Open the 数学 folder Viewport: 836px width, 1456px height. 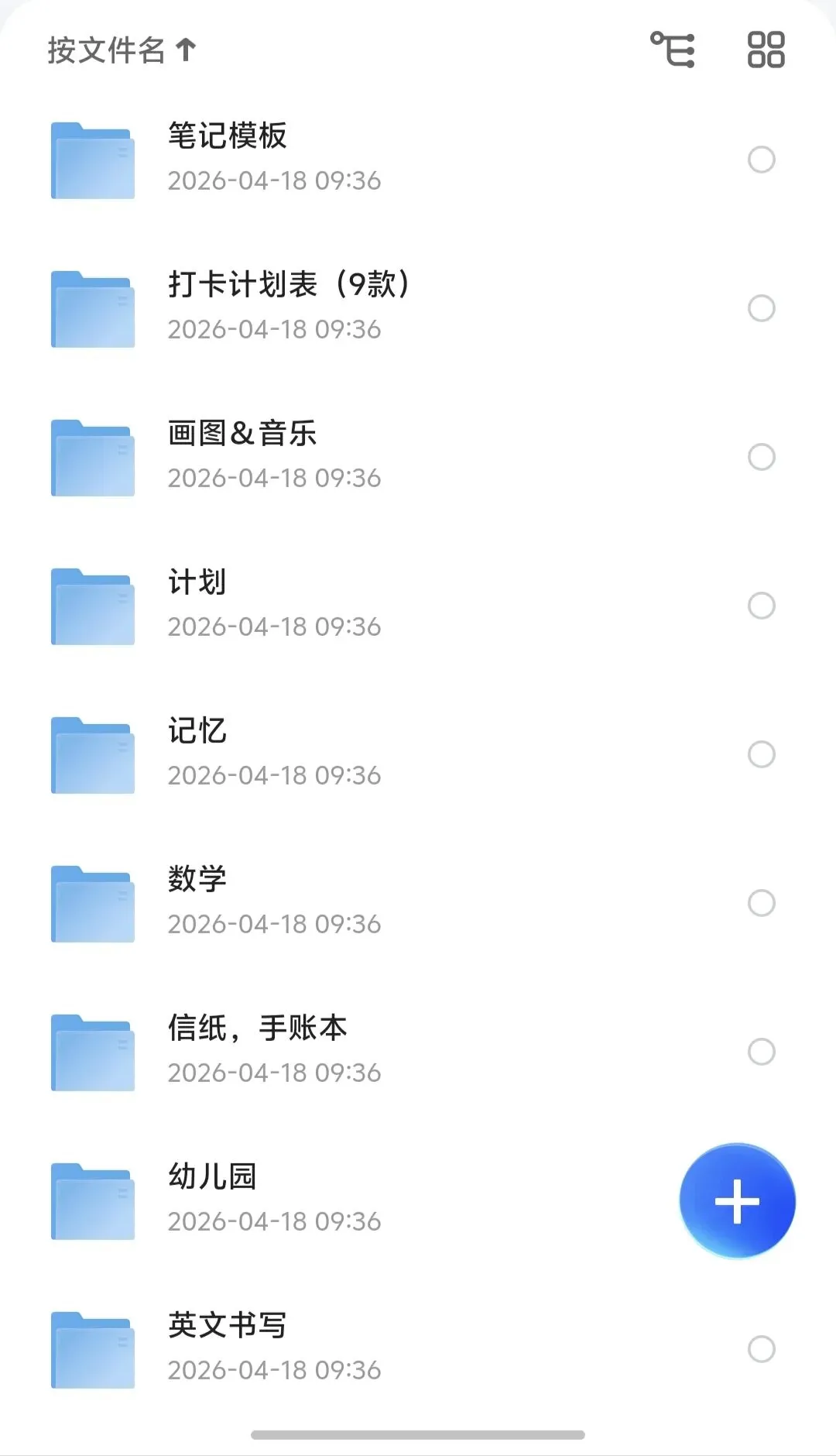click(x=197, y=880)
